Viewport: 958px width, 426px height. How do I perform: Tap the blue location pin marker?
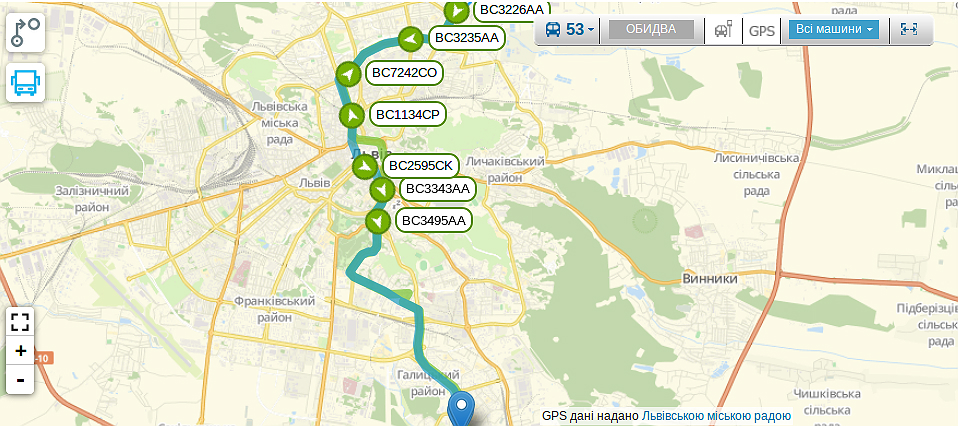click(461, 408)
